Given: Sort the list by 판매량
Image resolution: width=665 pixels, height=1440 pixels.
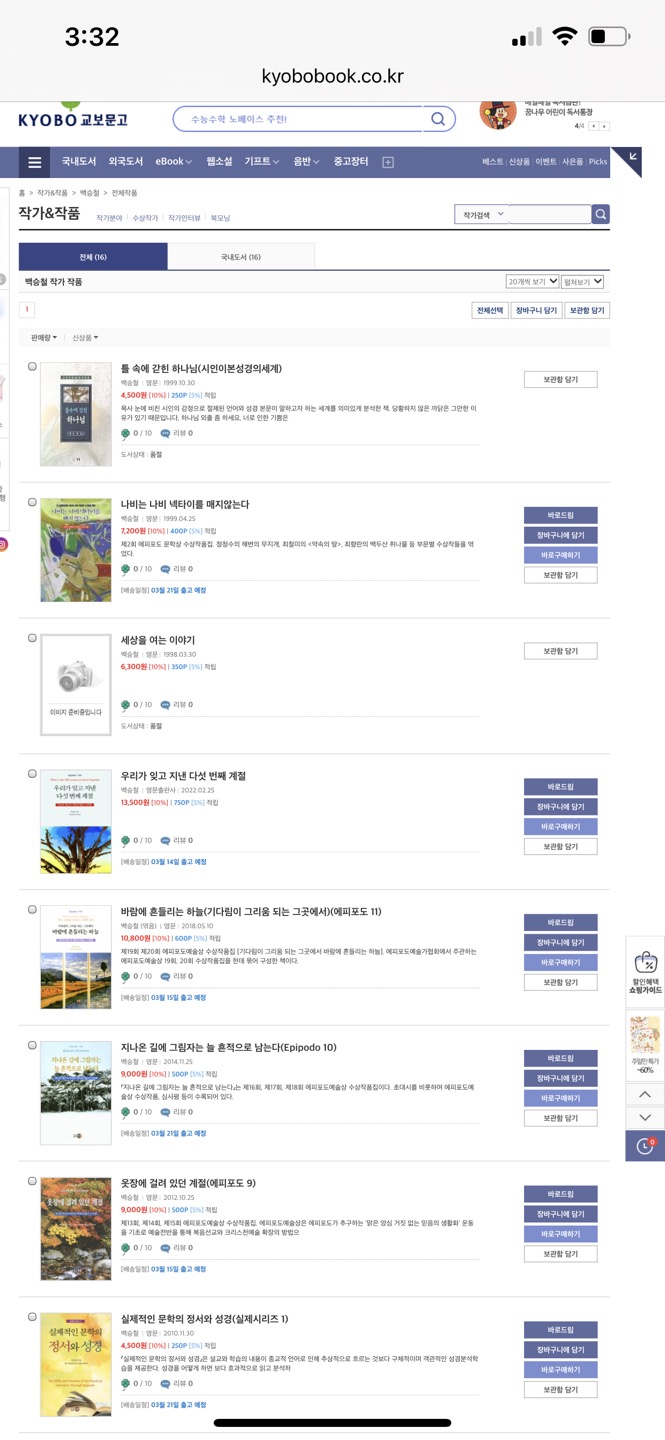Looking at the screenshot, I should pos(44,337).
